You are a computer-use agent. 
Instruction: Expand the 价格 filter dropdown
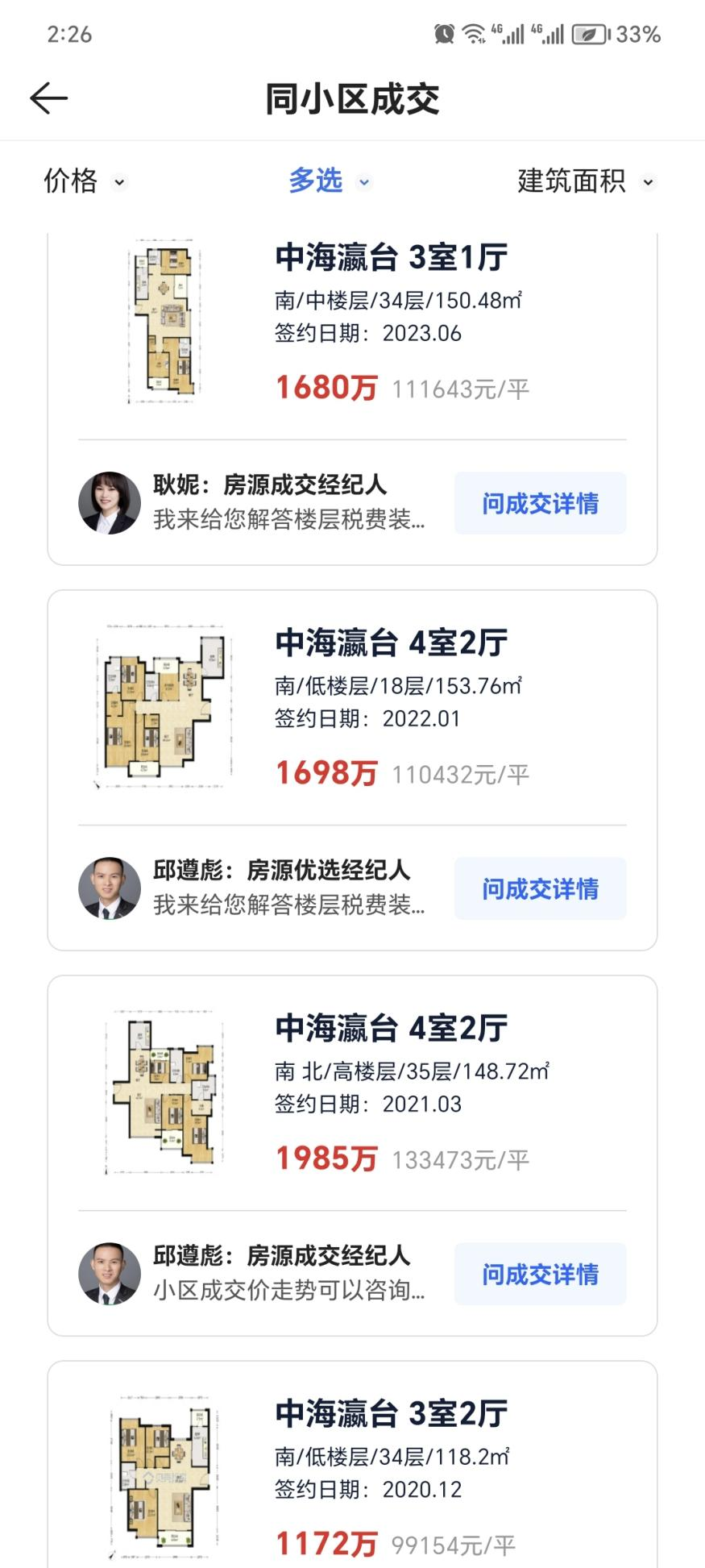[85, 181]
